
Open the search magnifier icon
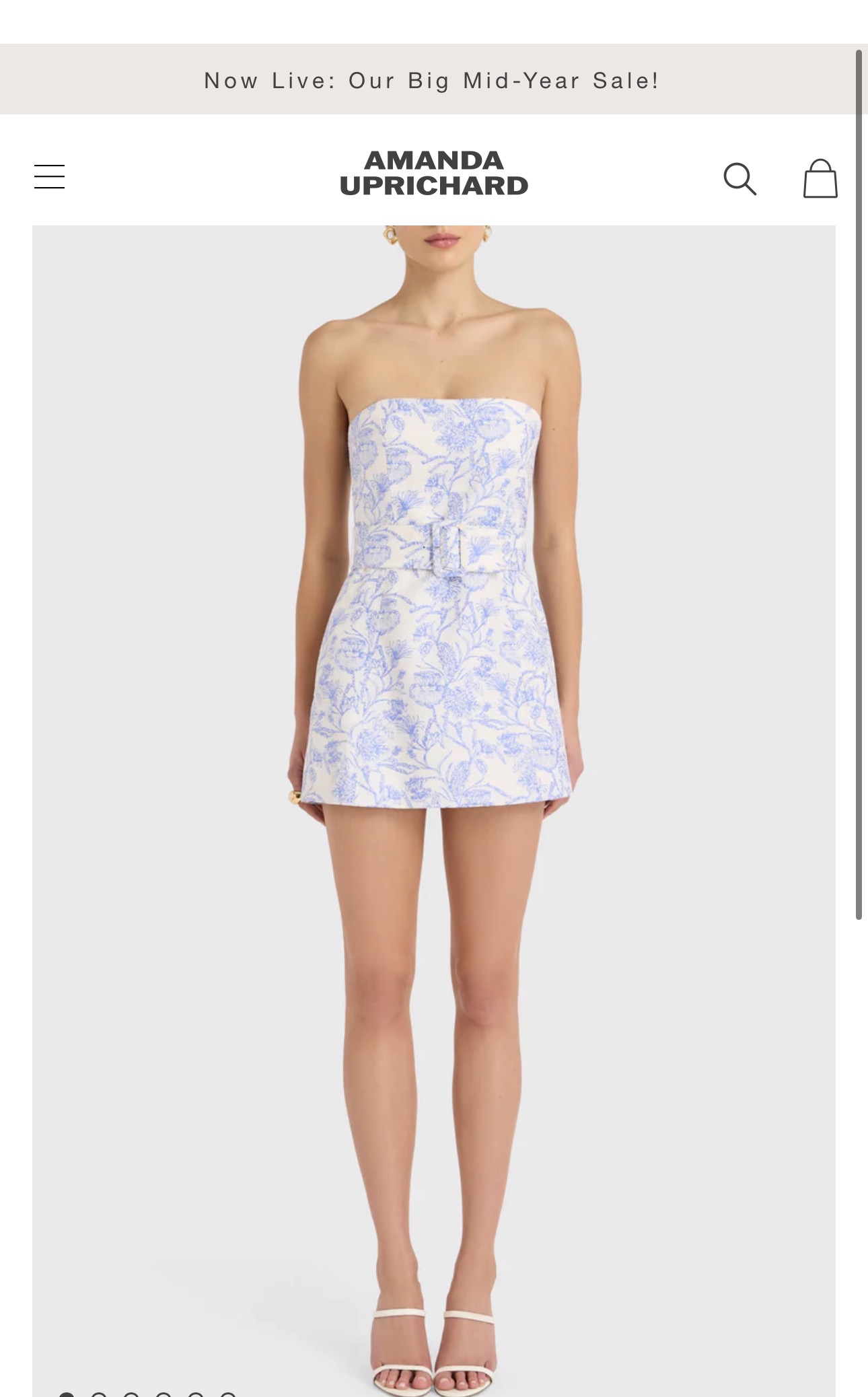click(x=739, y=178)
